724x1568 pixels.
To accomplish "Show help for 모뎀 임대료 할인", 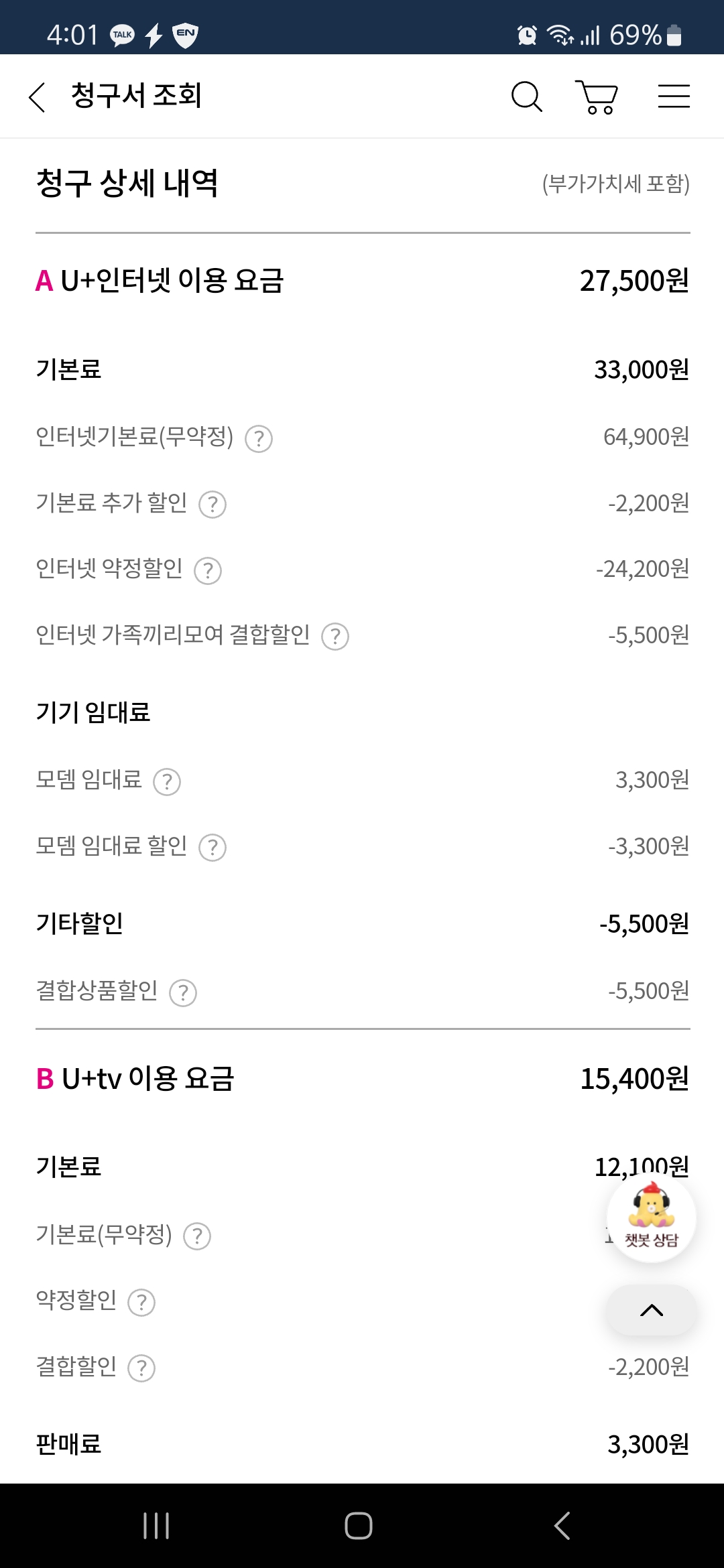I will tap(213, 848).
